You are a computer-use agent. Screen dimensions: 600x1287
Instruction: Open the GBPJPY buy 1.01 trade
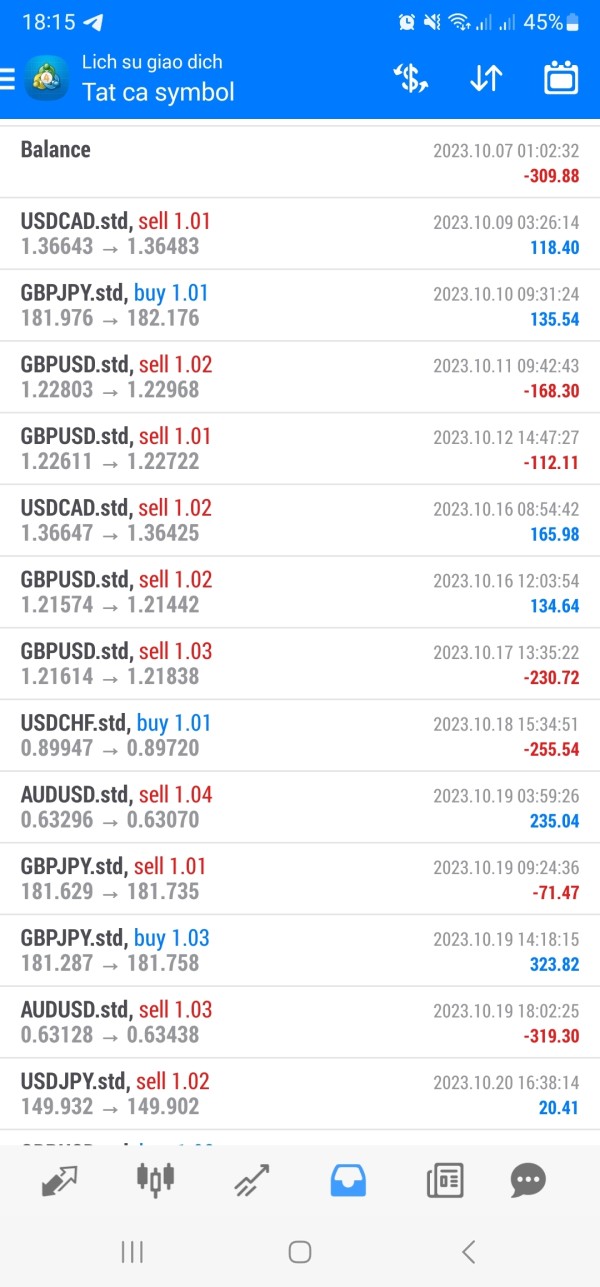pyautogui.click(x=300, y=306)
